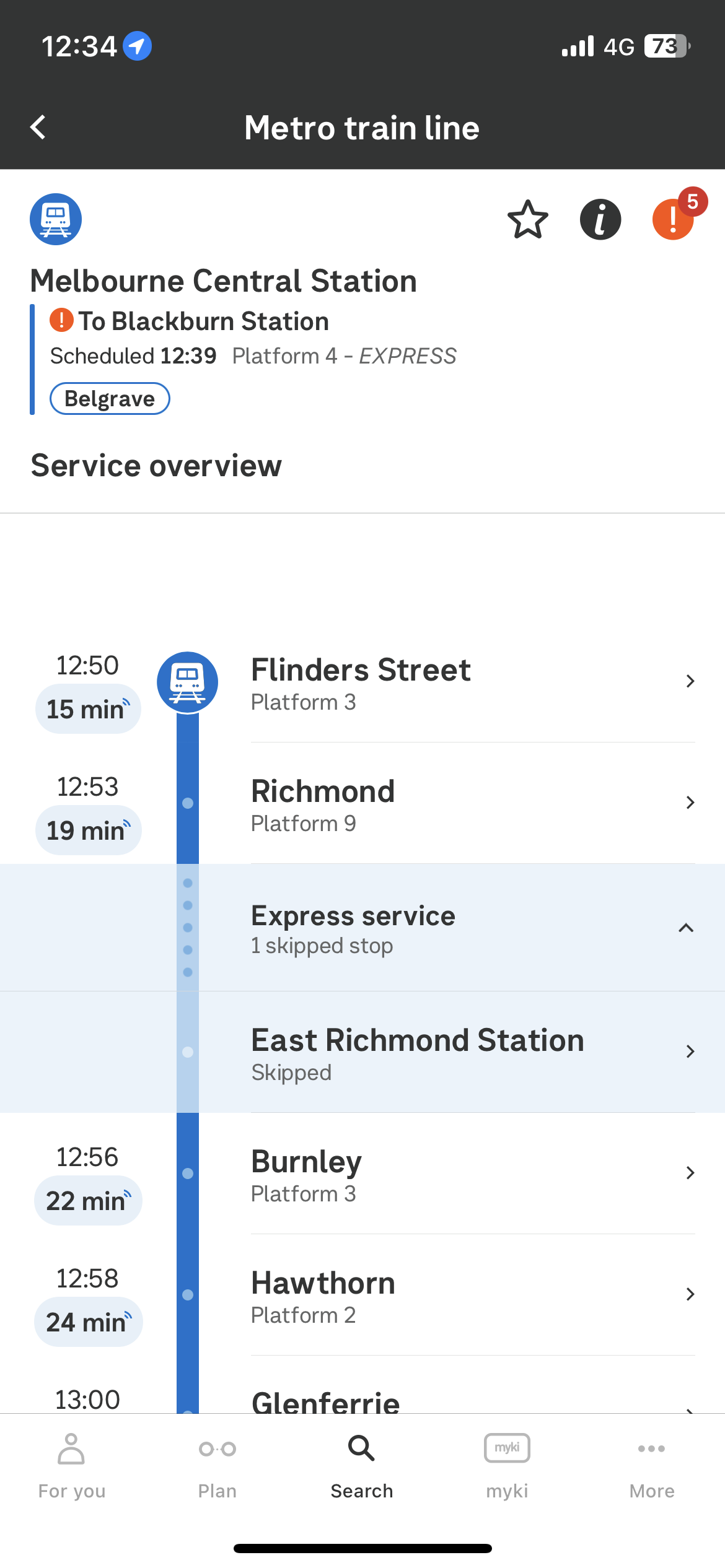Select the Belgrave line chip
Screen dimensions: 725x1568
pyautogui.click(x=110, y=399)
